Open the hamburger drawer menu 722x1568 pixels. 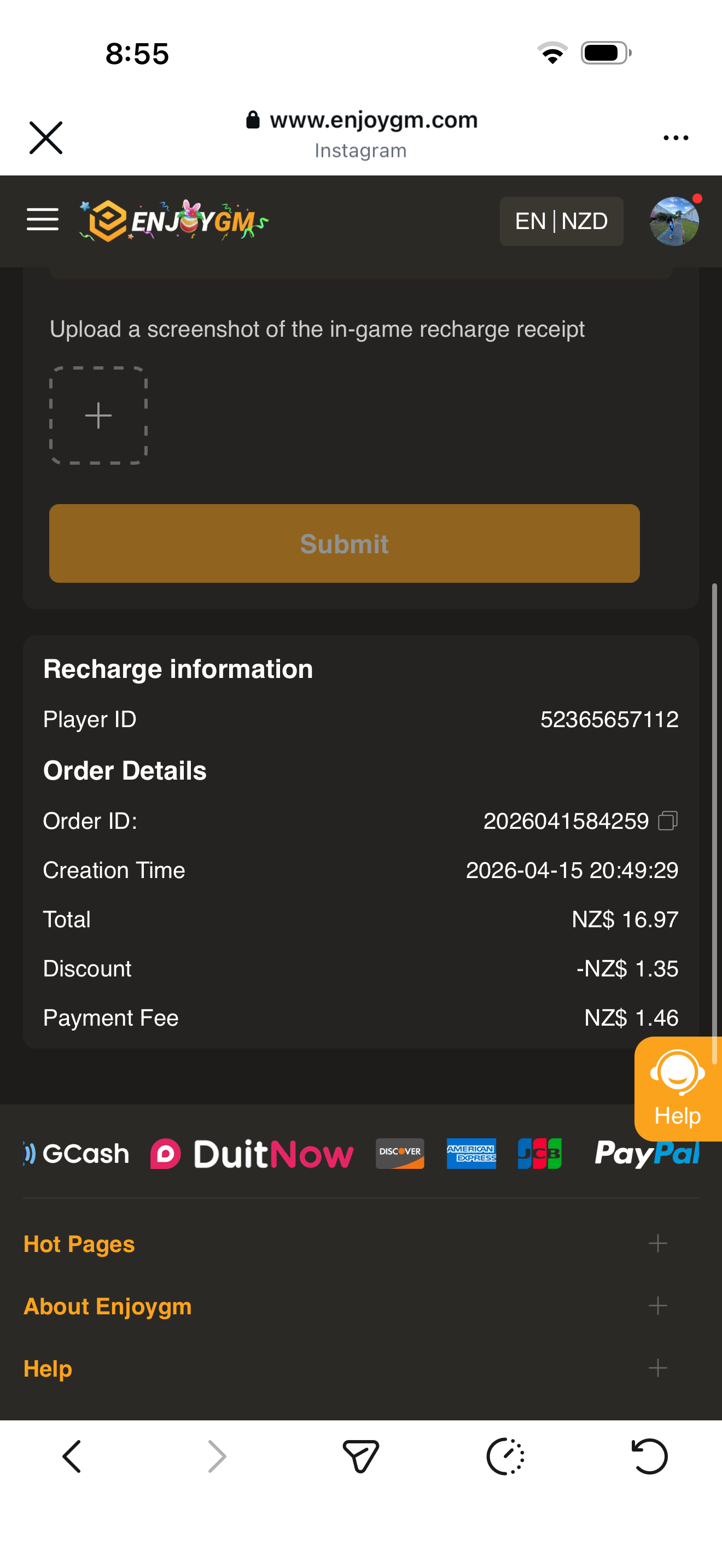[x=43, y=220]
